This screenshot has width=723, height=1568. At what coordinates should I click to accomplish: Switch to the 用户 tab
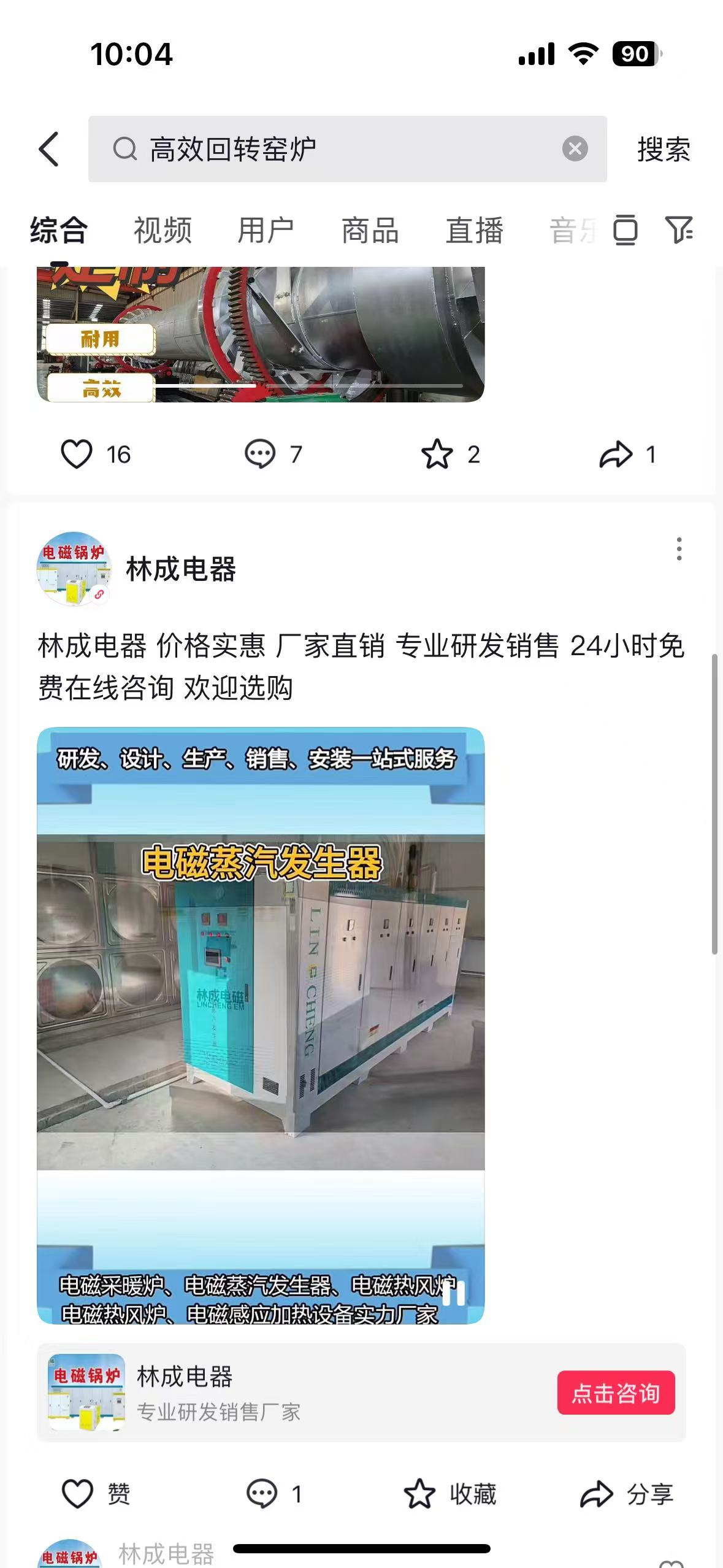pos(266,231)
